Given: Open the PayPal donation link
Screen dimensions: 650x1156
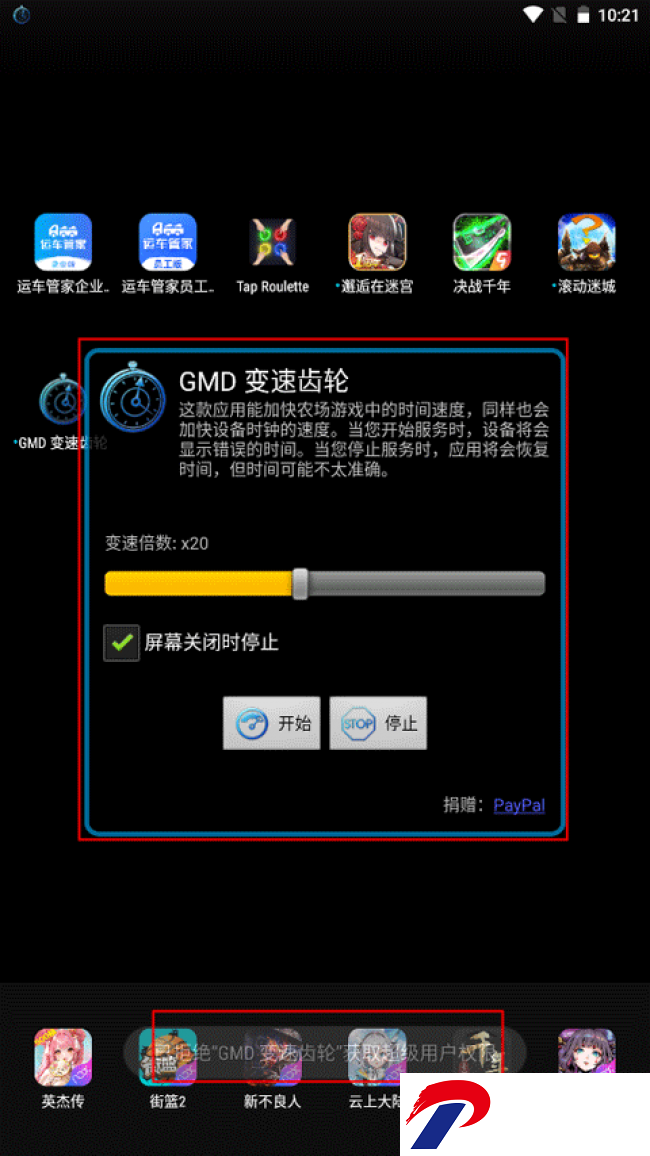Looking at the screenshot, I should pyautogui.click(x=519, y=804).
